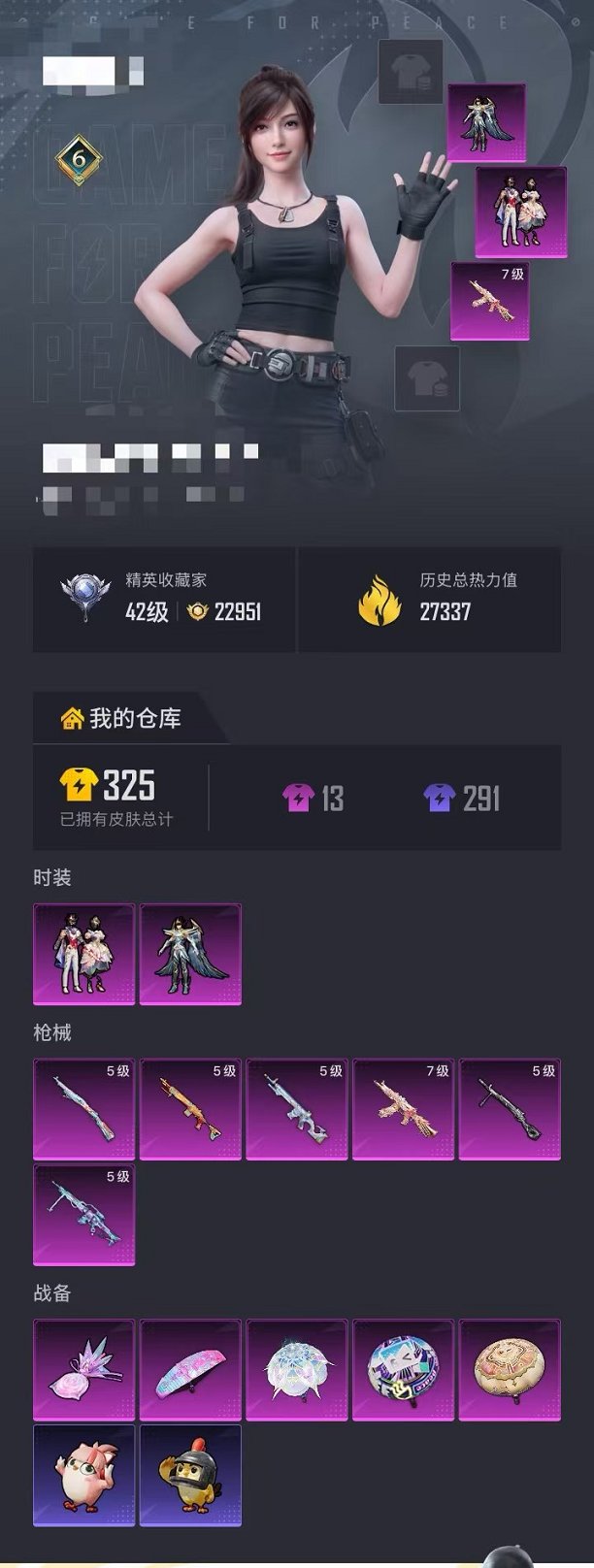The image size is (594, 1568).
Task: View the pink crystal item in 战备
Action: coord(83,1369)
